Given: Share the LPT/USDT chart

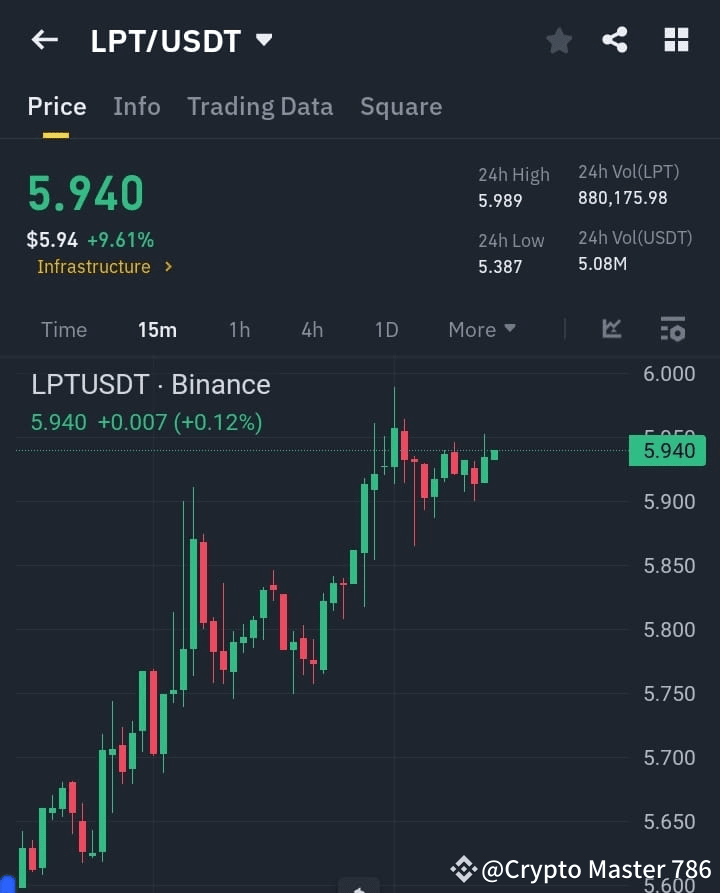Looking at the screenshot, I should [616, 40].
